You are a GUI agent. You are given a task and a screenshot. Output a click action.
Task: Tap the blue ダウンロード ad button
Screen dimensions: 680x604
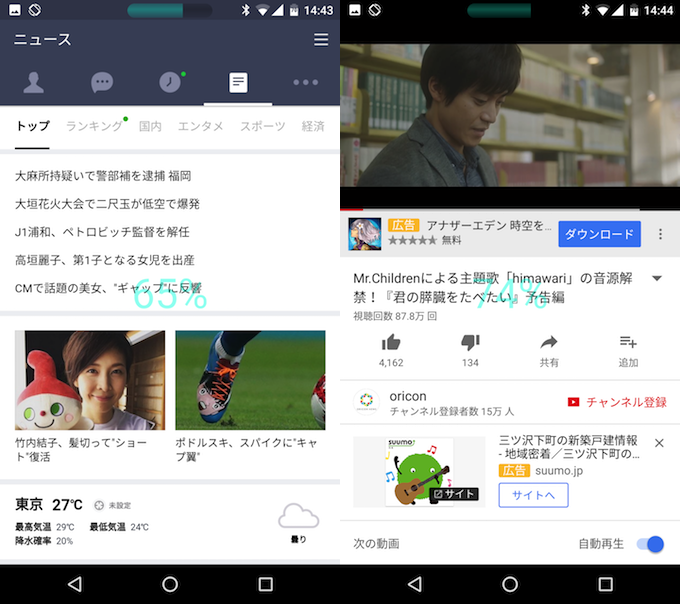pos(599,235)
